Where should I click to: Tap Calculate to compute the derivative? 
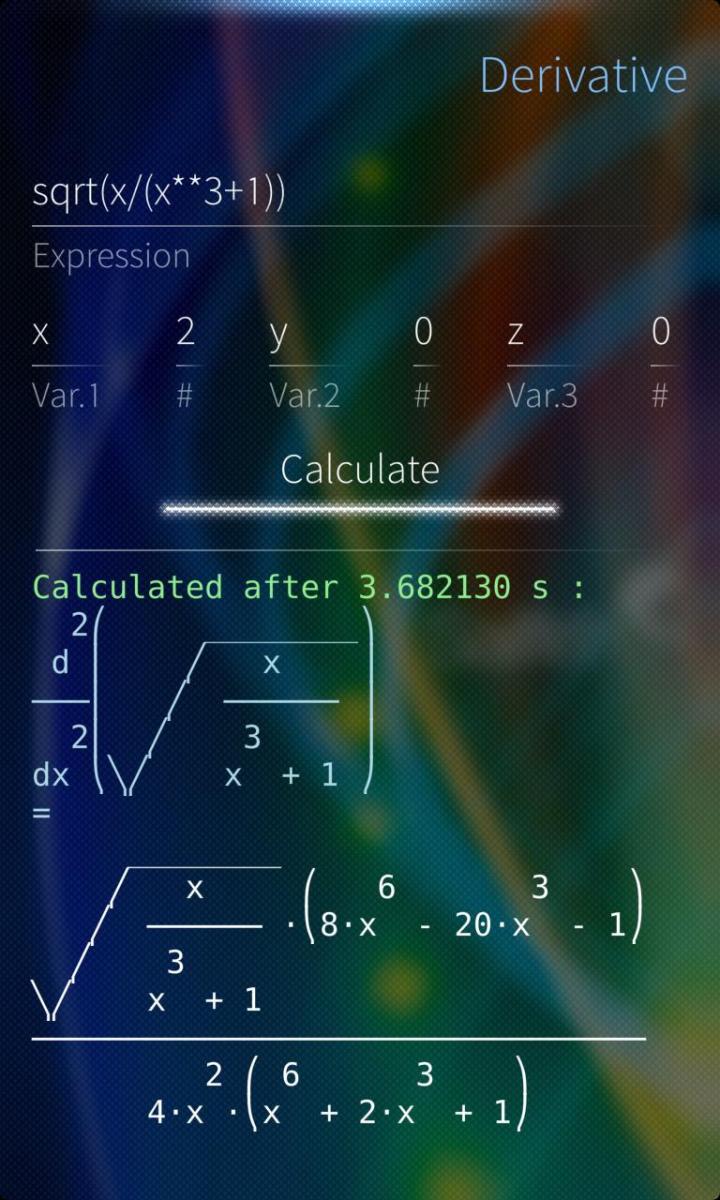pyautogui.click(x=360, y=470)
